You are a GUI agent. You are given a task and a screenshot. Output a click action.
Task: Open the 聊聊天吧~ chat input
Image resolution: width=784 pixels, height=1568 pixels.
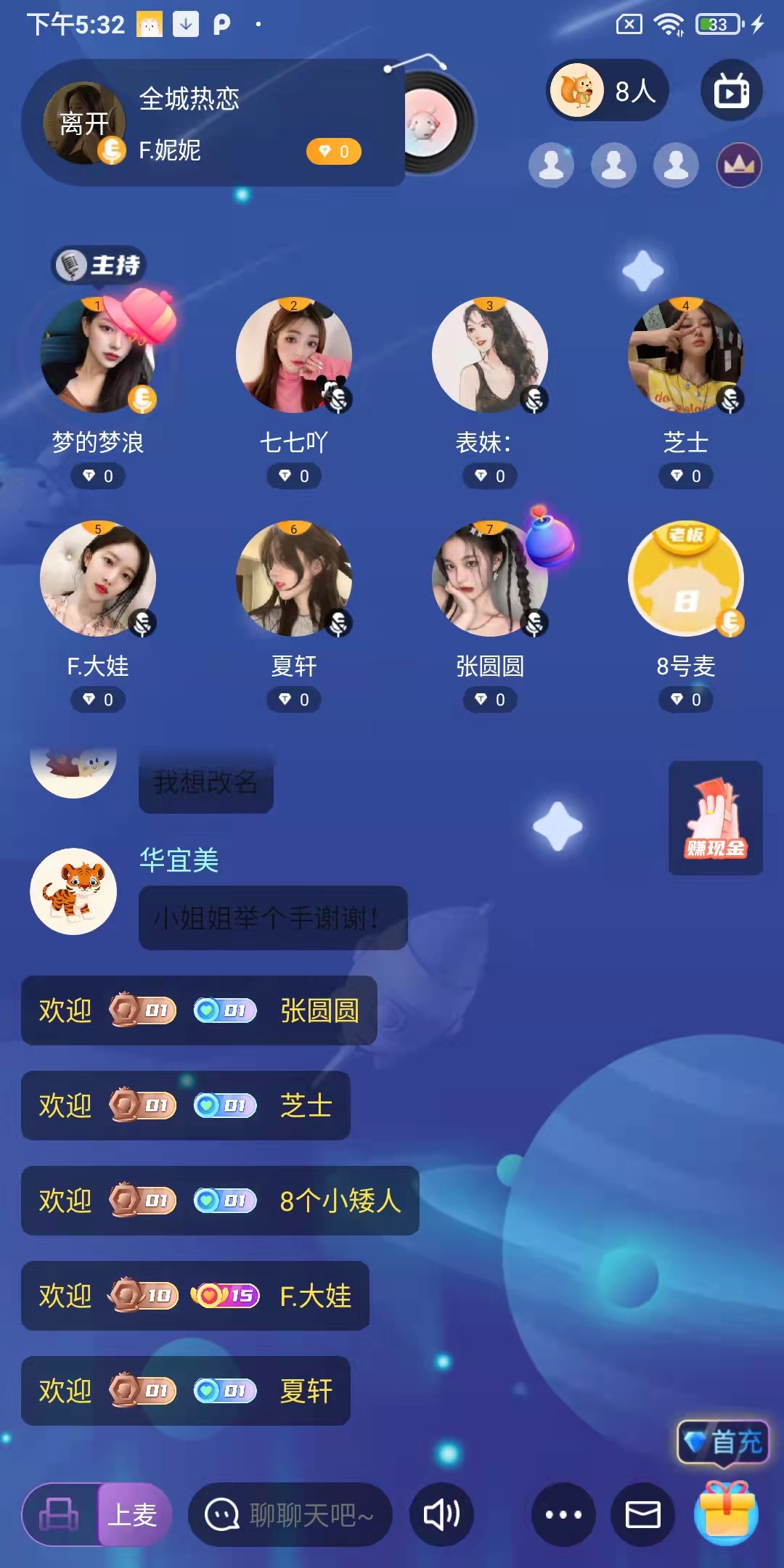[290, 1514]
